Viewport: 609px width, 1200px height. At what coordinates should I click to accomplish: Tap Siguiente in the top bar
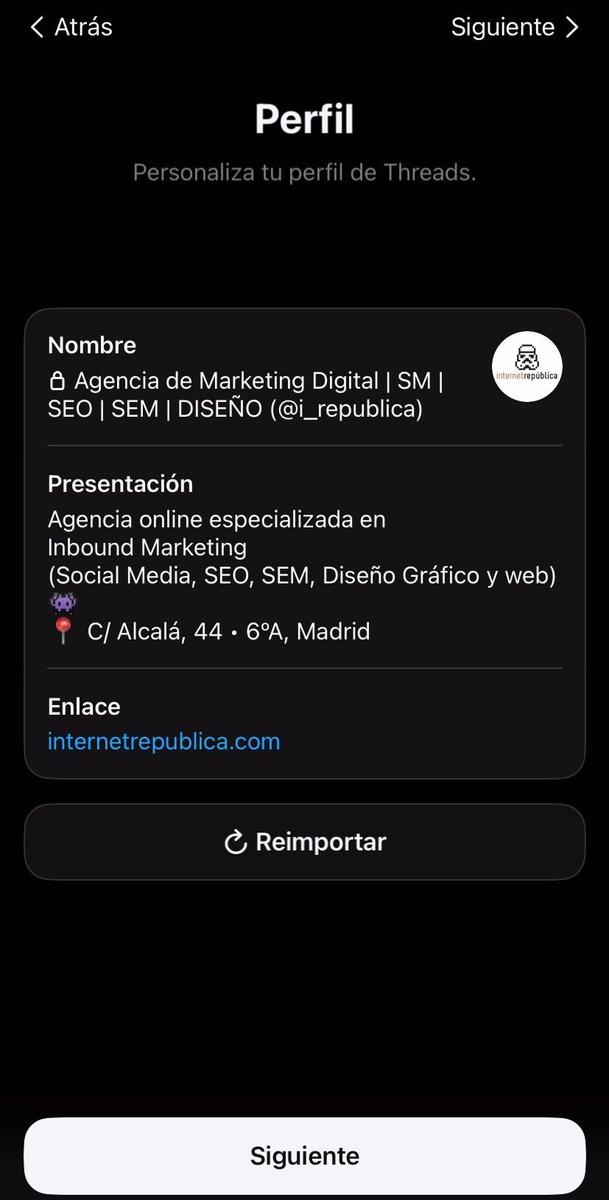(514, 27)
